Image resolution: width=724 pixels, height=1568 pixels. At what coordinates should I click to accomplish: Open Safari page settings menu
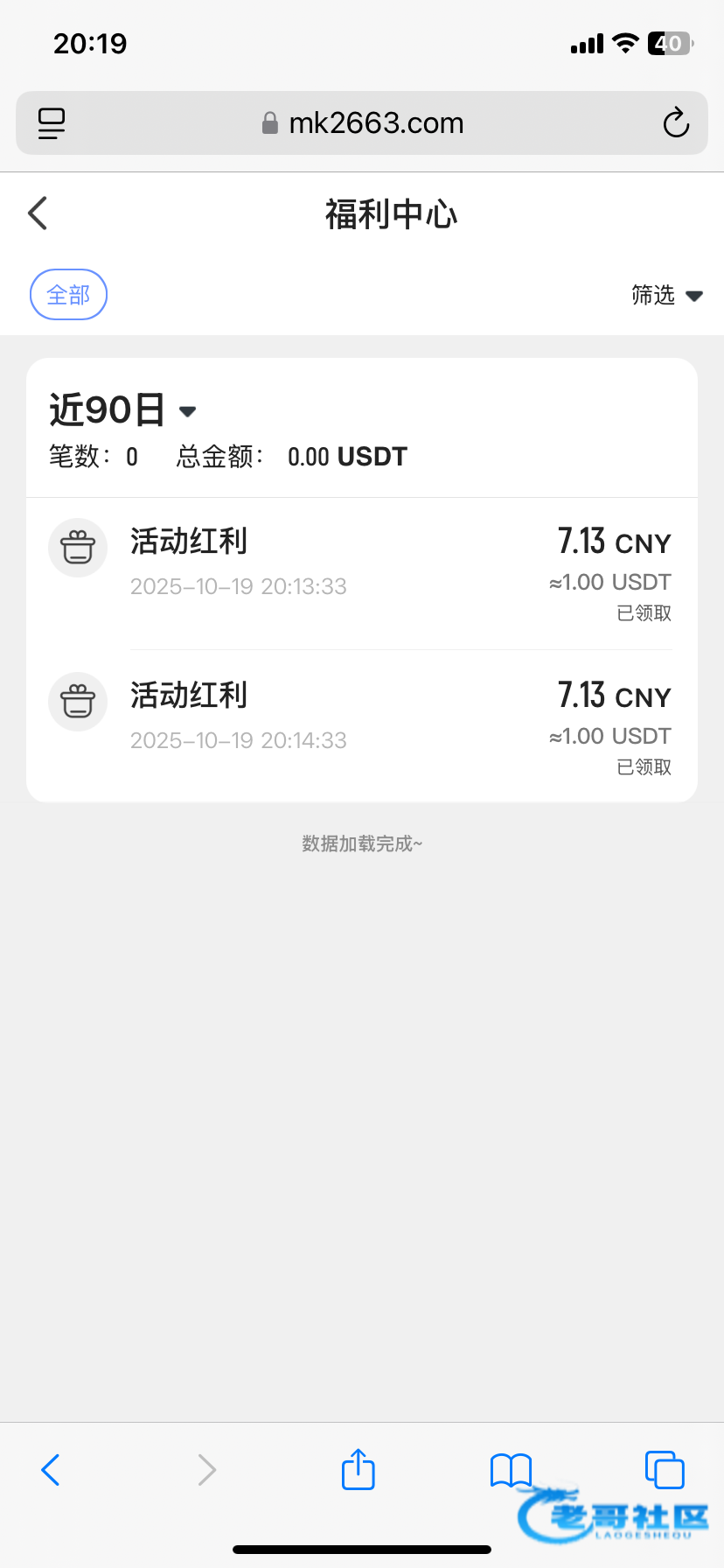coord(52,123)
